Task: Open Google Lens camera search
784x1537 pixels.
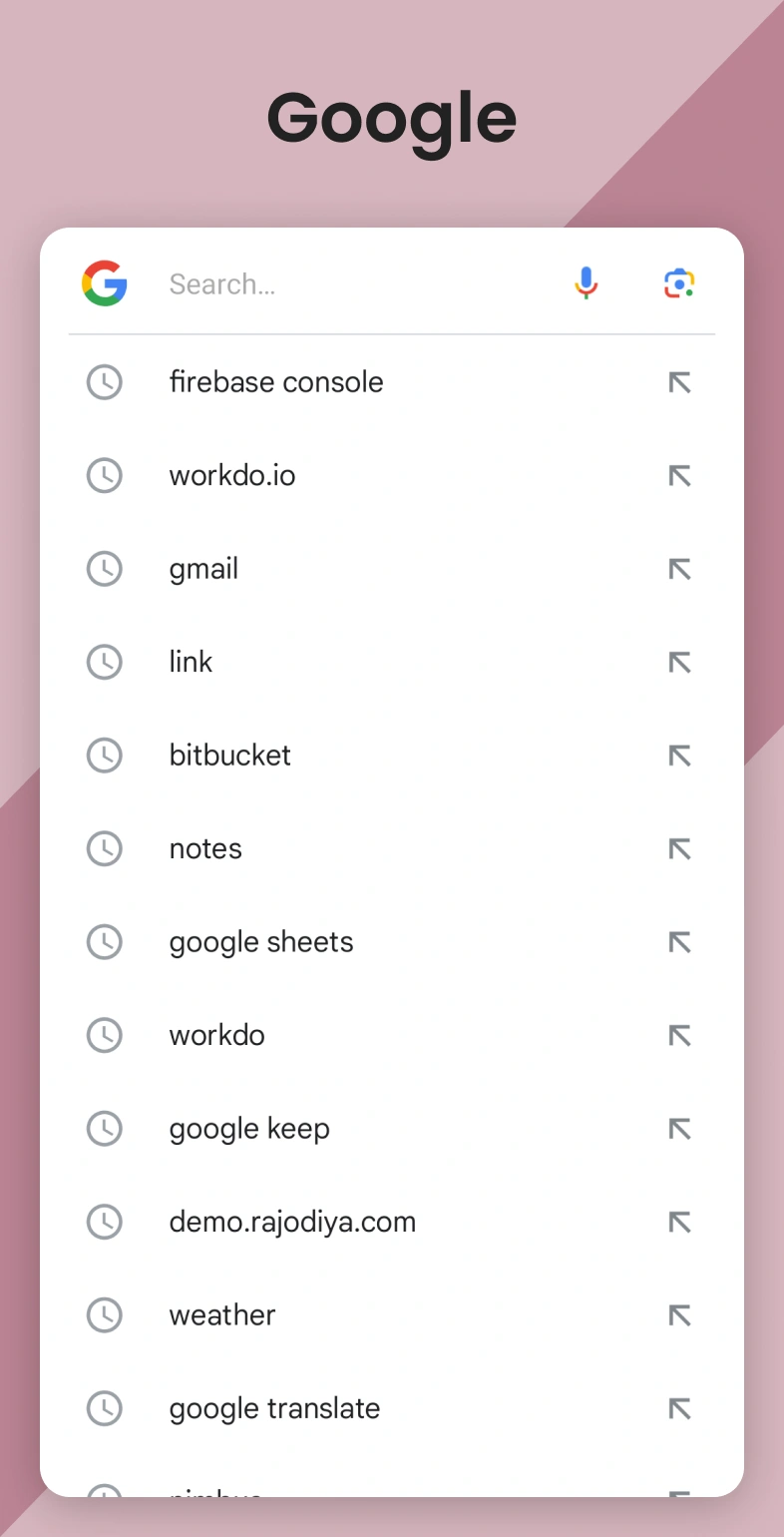Action: tap(679, 283)
